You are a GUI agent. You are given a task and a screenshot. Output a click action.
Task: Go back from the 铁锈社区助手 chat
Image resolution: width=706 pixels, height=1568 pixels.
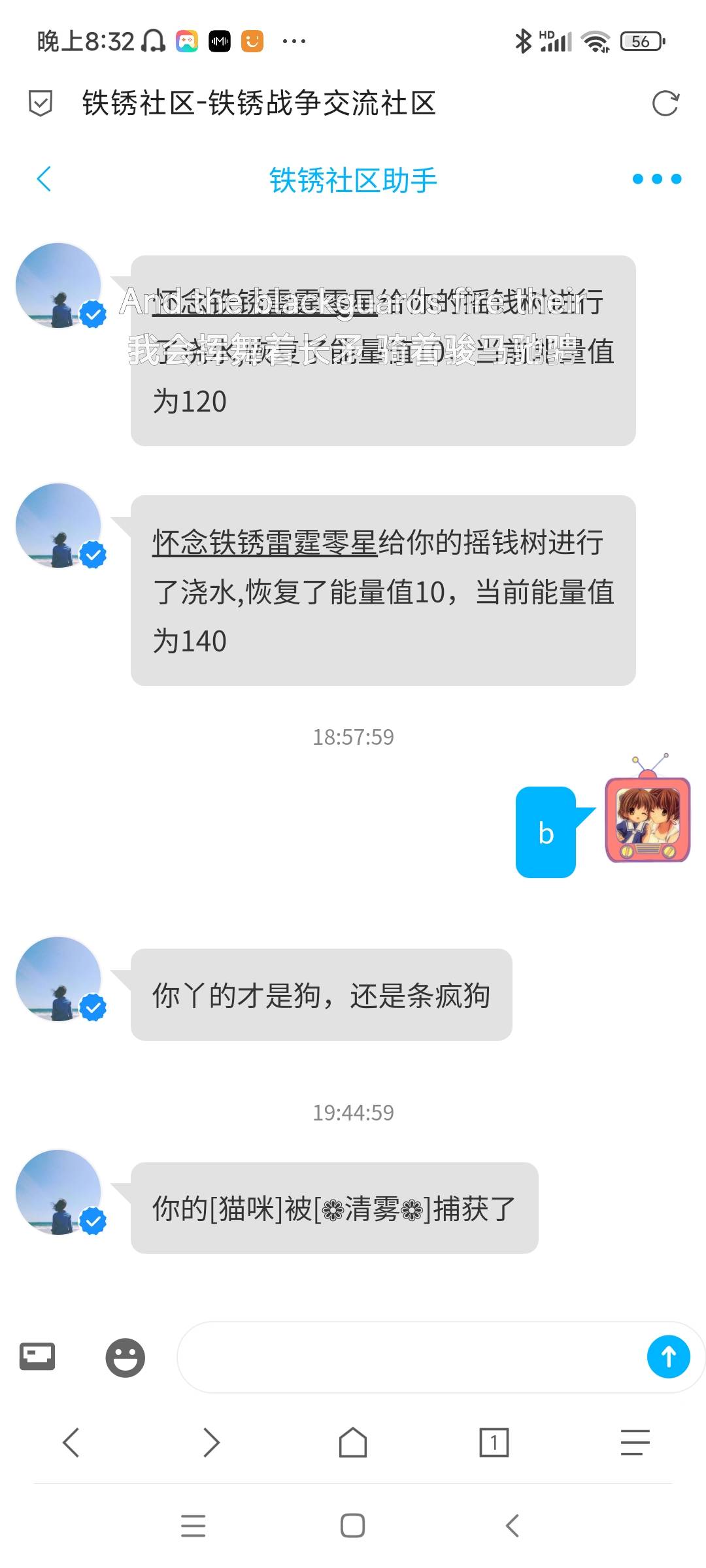click(44, 179)
